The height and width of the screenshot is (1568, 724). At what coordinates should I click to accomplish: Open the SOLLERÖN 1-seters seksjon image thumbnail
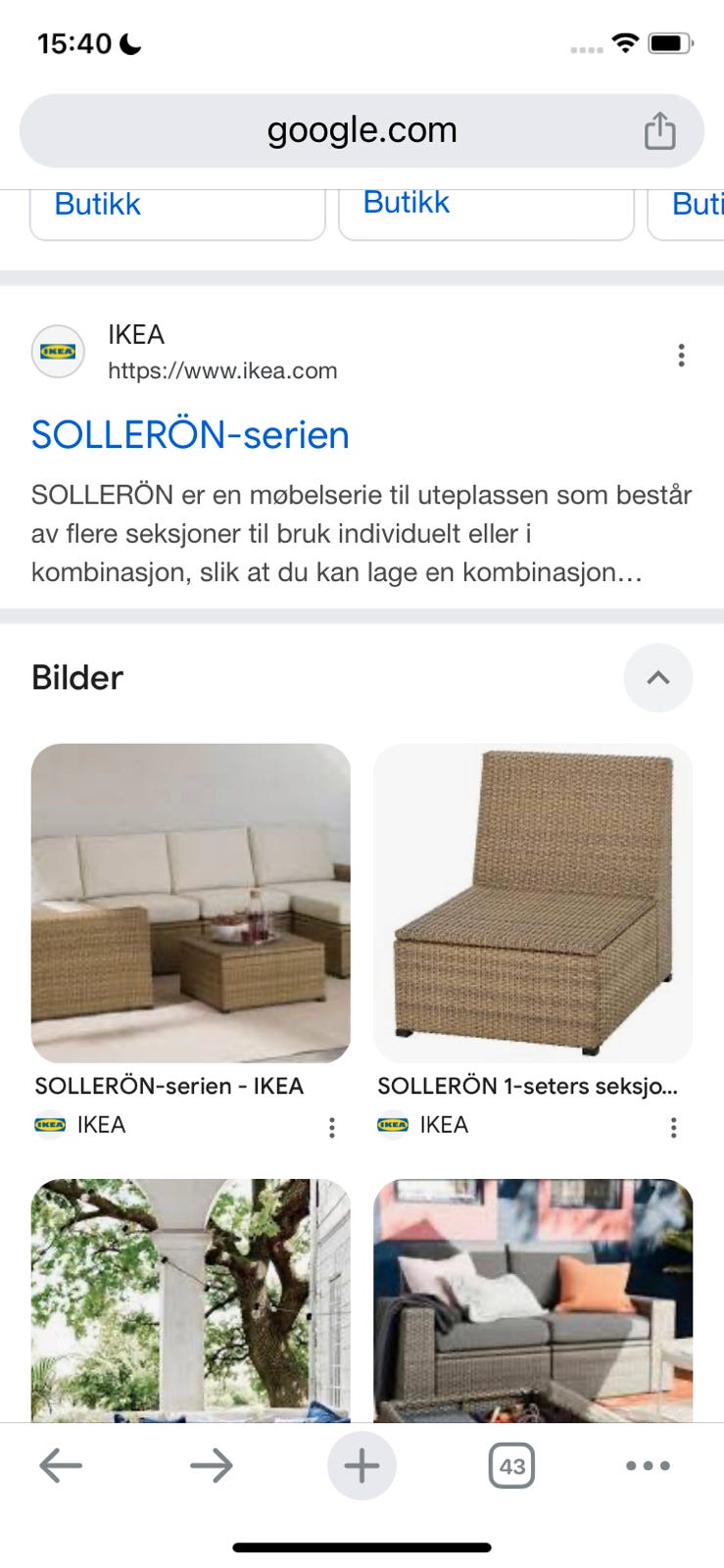(x=532, y=904)
